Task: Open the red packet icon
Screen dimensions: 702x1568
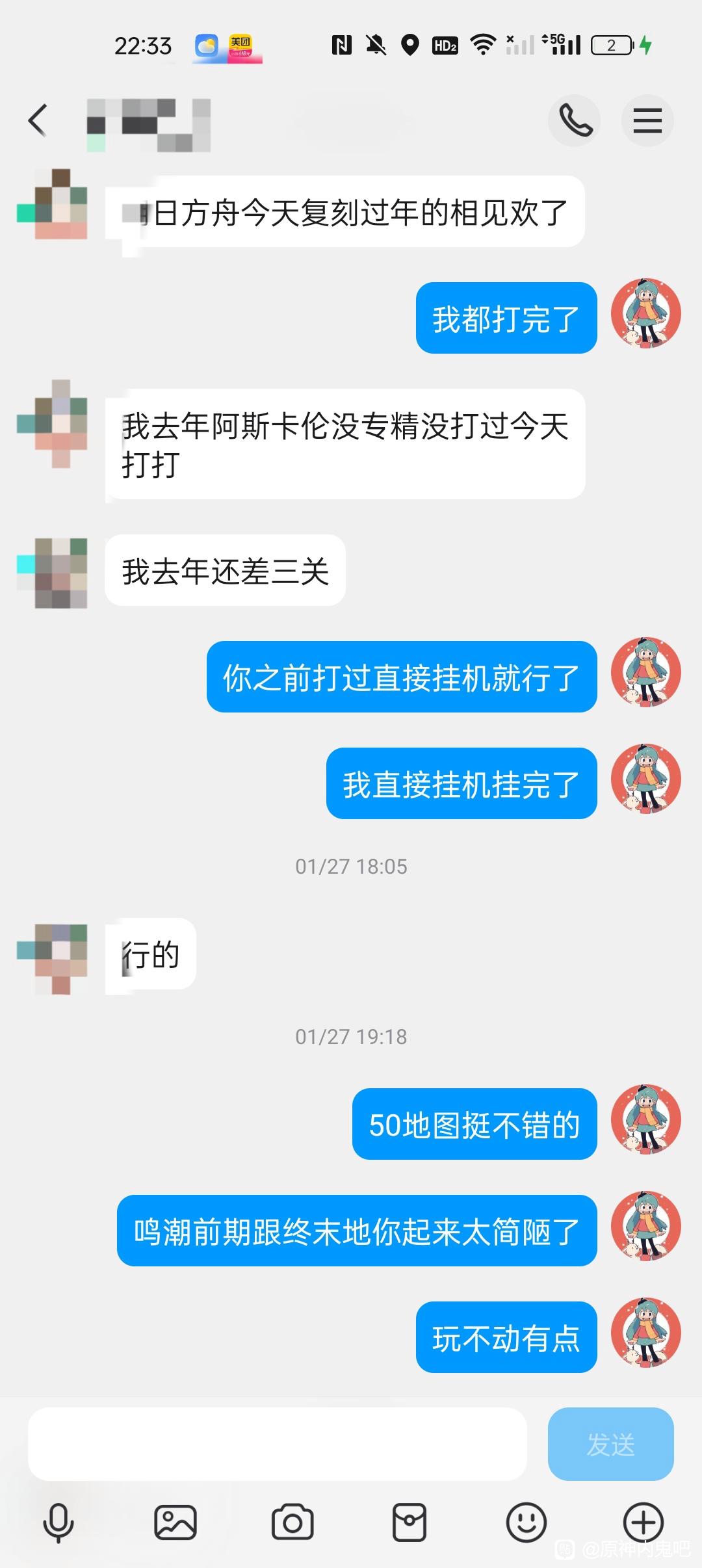Action: tap(409, 1522)
